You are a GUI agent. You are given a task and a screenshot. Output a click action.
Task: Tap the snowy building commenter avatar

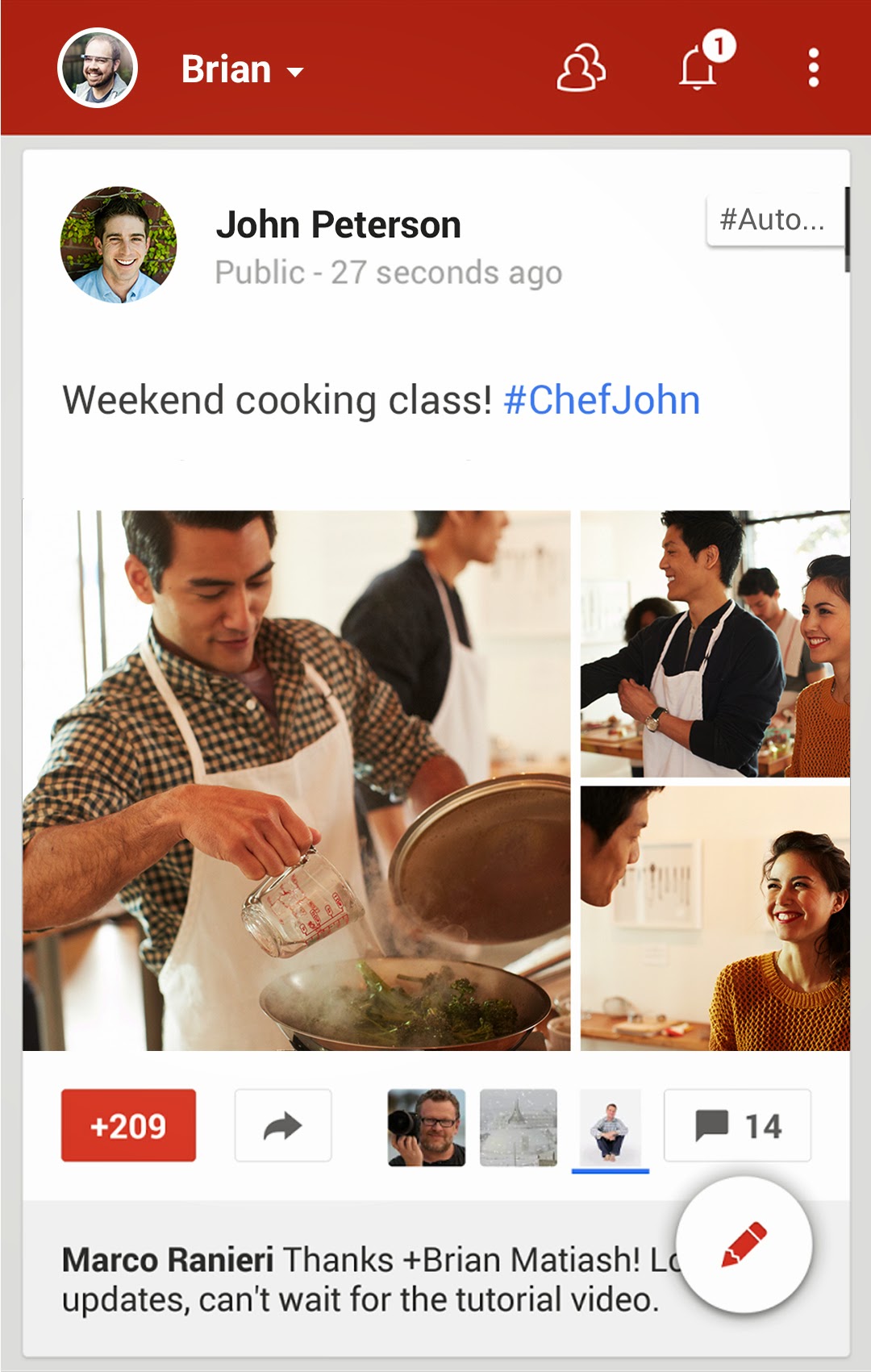(518, 1127)
